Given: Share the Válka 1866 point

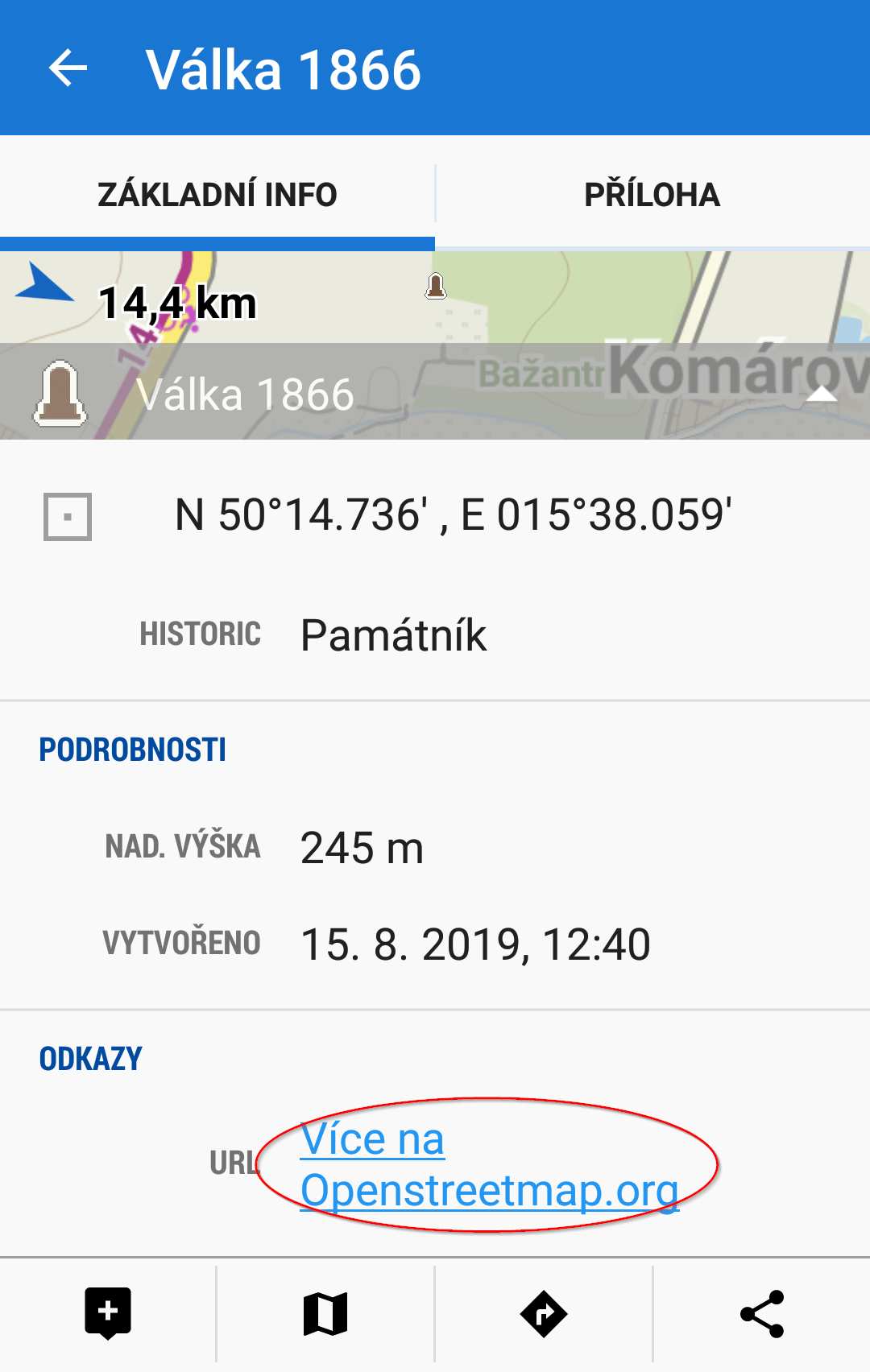Looking at the screenshot, I should coord(762,1313).
